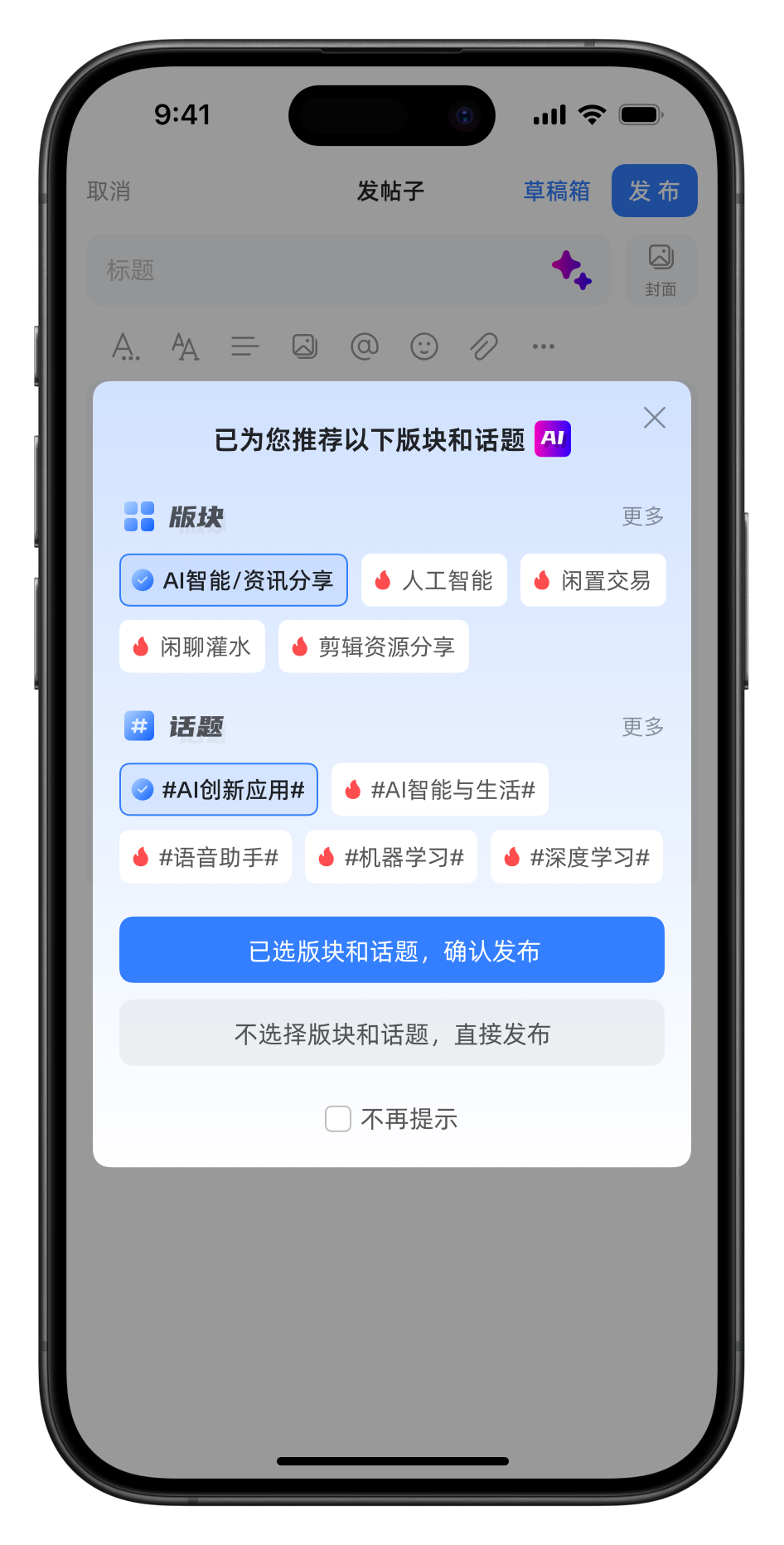Check the 不再提示 checkbox

(x=338, y=1119)
